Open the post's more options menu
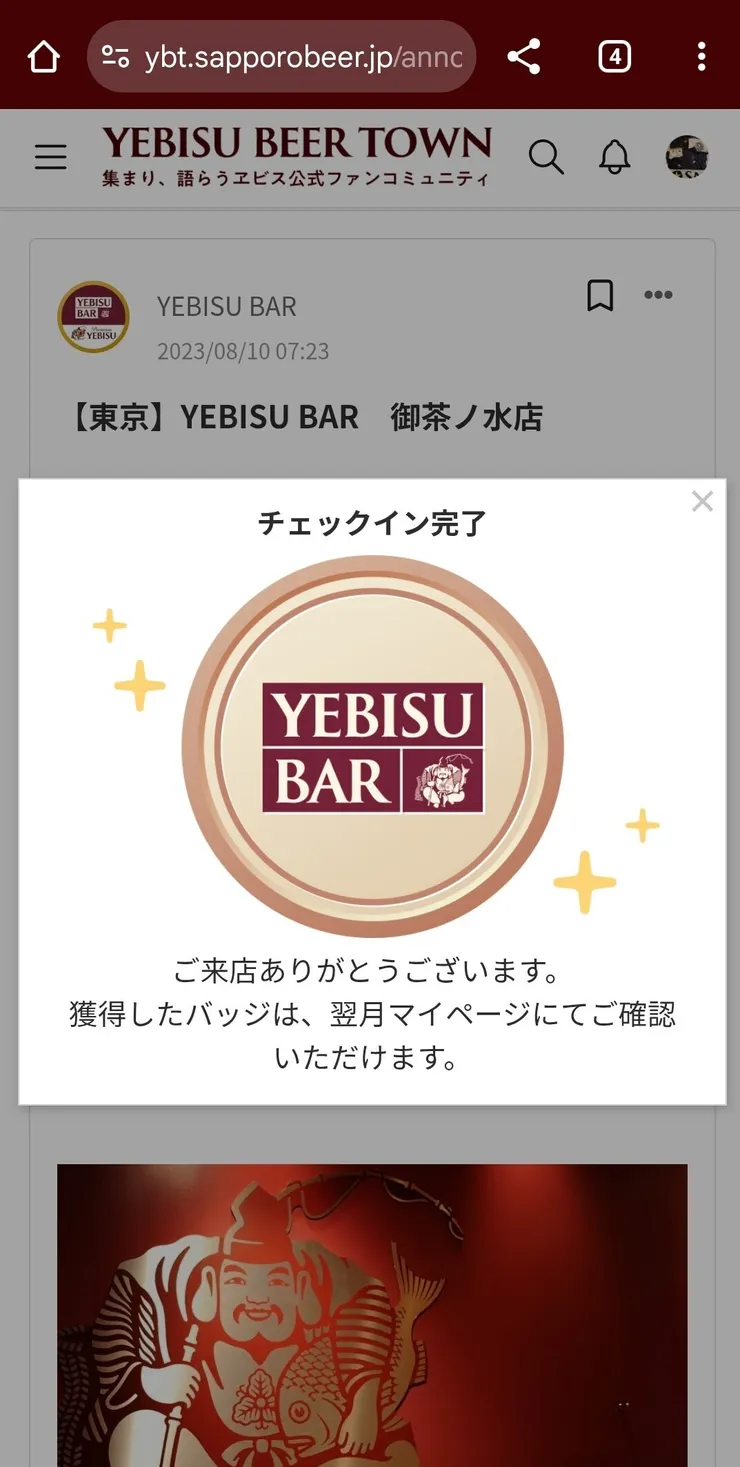Screen dimensions: 740x1467 point(658,295)
